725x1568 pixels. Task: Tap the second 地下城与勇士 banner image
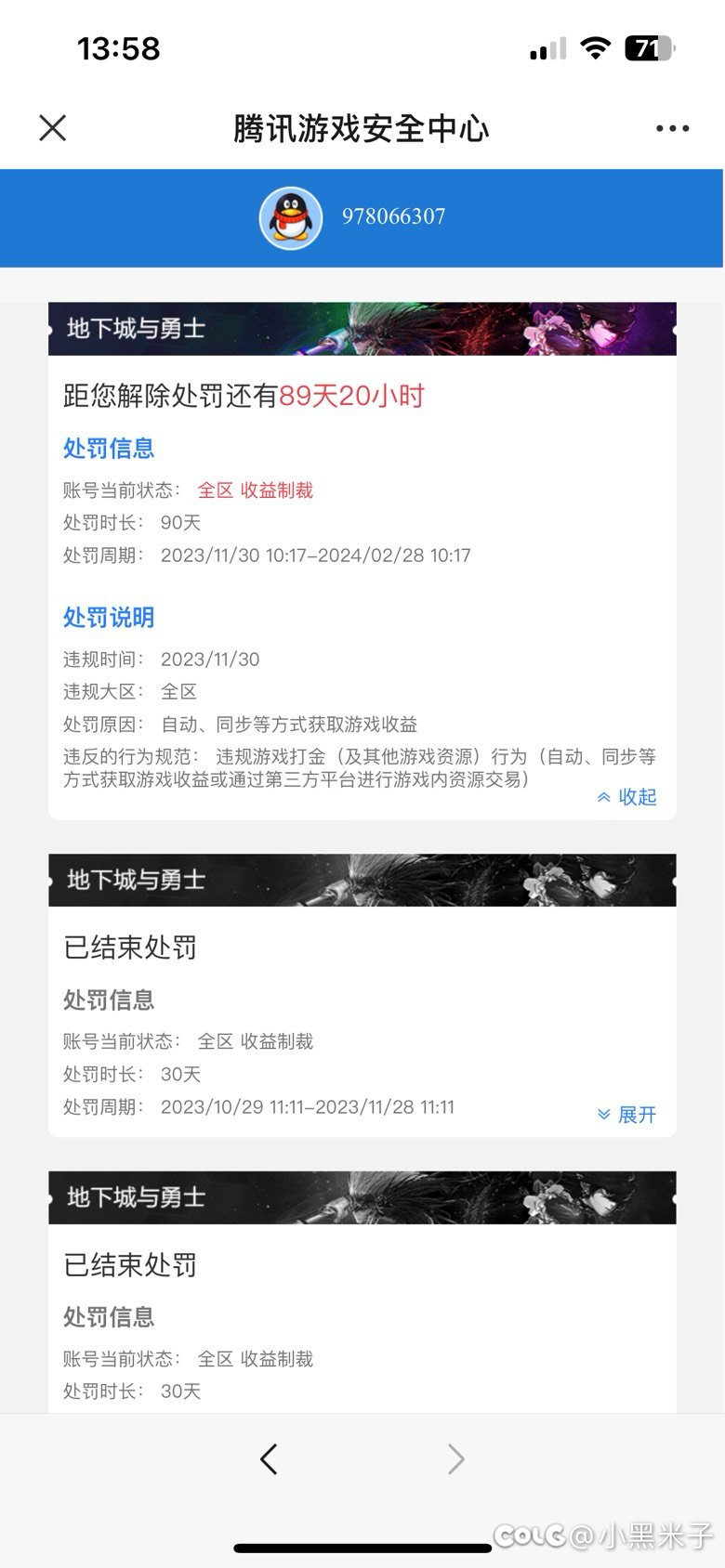click(362, 881)
